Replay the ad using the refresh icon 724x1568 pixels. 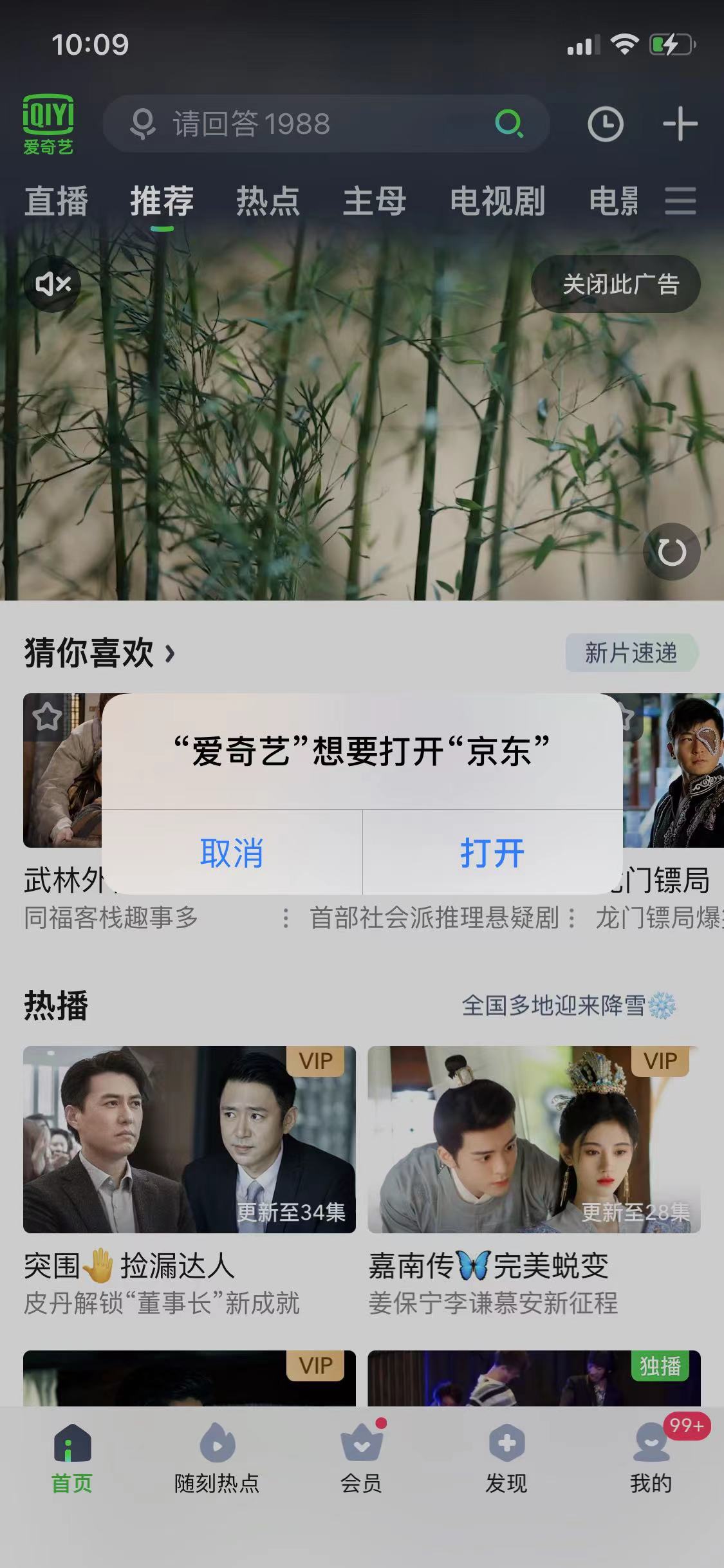tap(672, 551)
